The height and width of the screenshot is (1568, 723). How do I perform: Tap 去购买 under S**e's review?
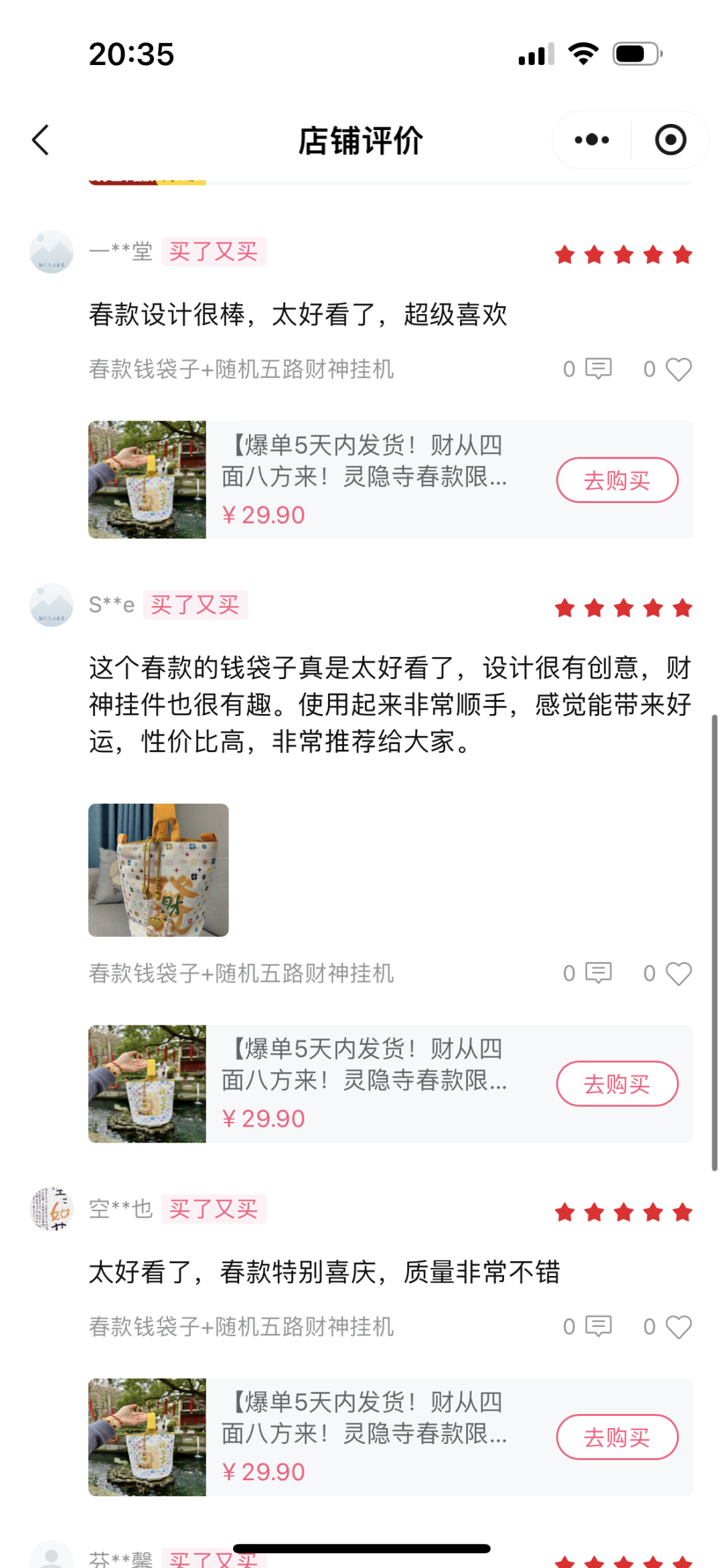pos(617,1084)
